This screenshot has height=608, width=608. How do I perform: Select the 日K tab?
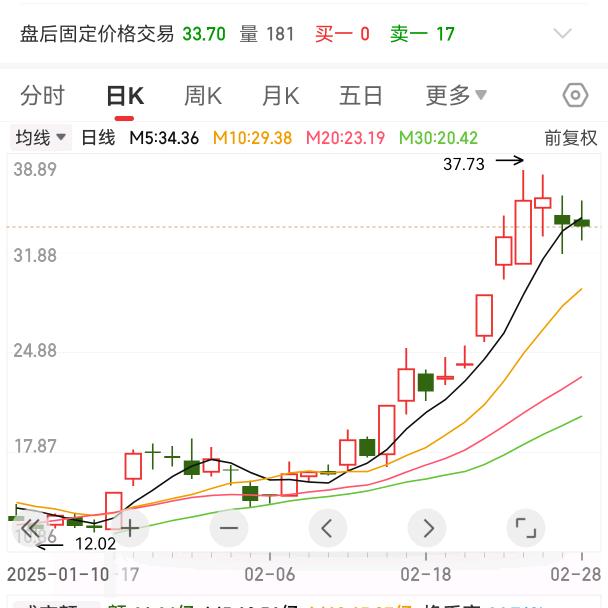point(125,96)
